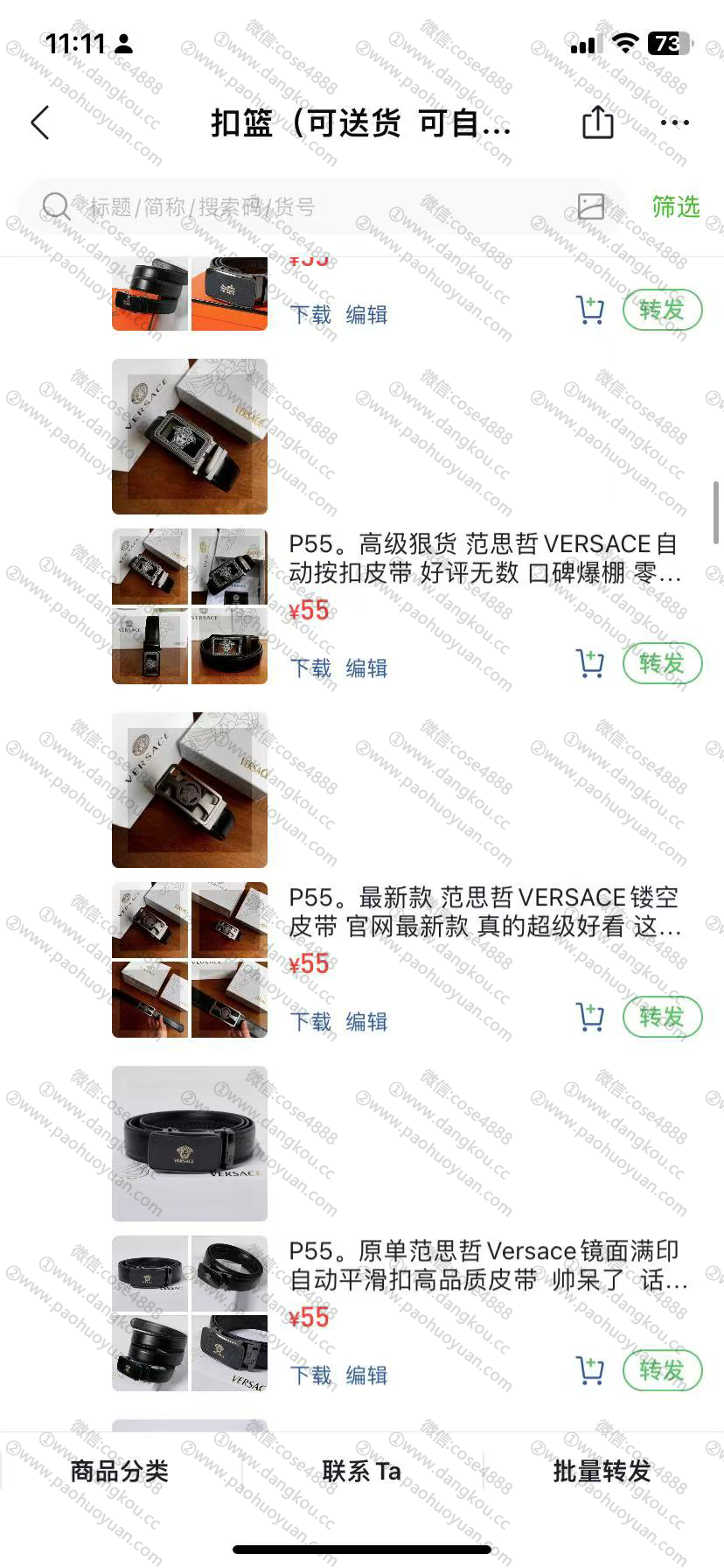Open the 筛选 filter
724x1568 pixels.
tap(676, 206)
